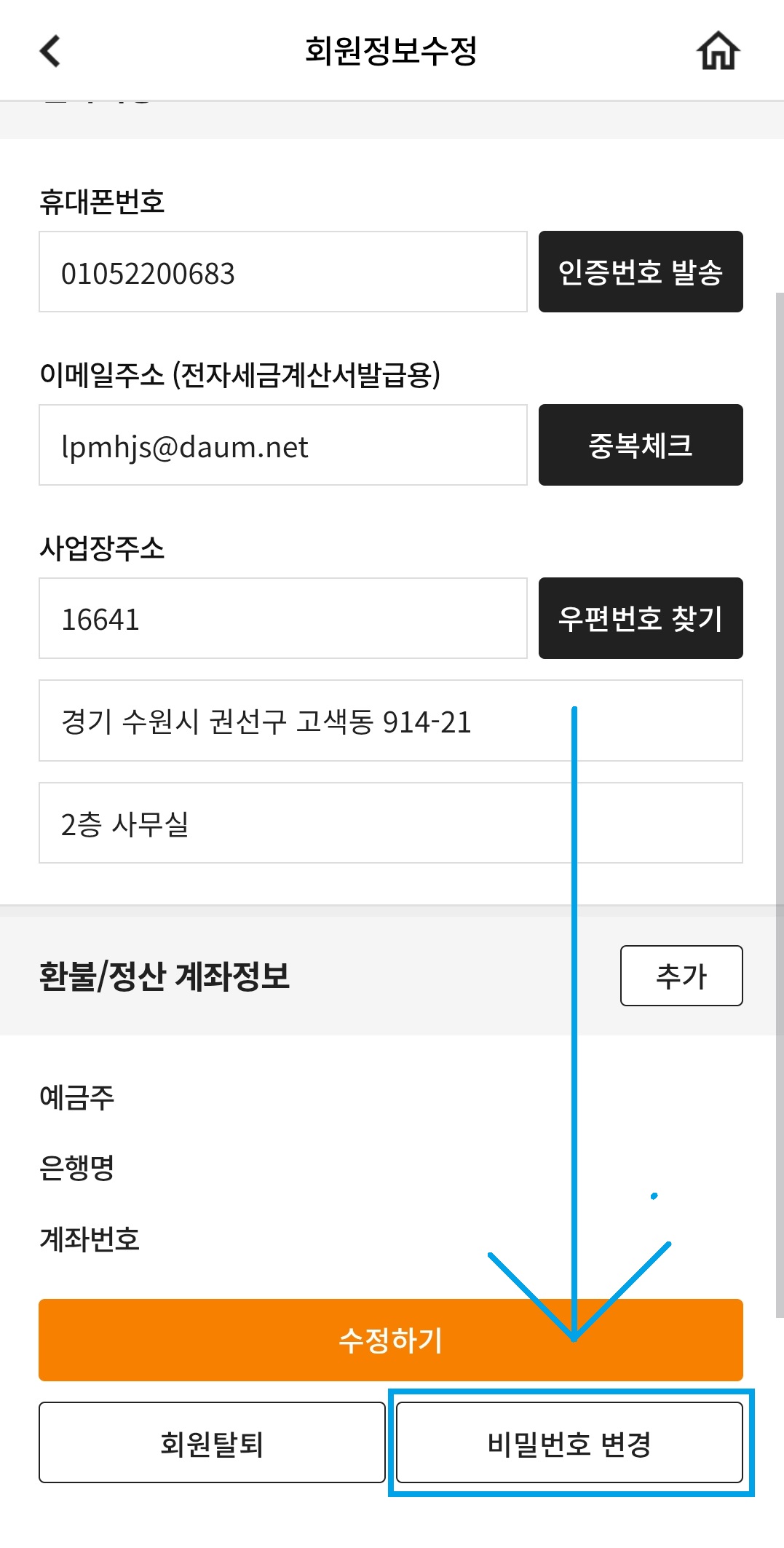Go back with the top-left arrow
Image resolution: width=784 pixels, height=1548 pixels.
(x=50, y=51)
